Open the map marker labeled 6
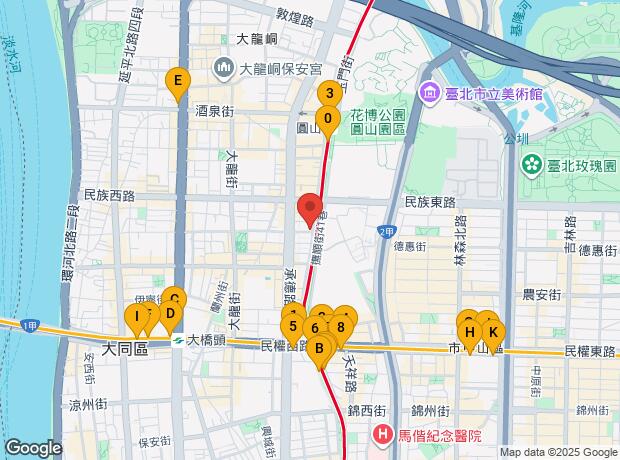The image size is (620, 460). point(315,328)
